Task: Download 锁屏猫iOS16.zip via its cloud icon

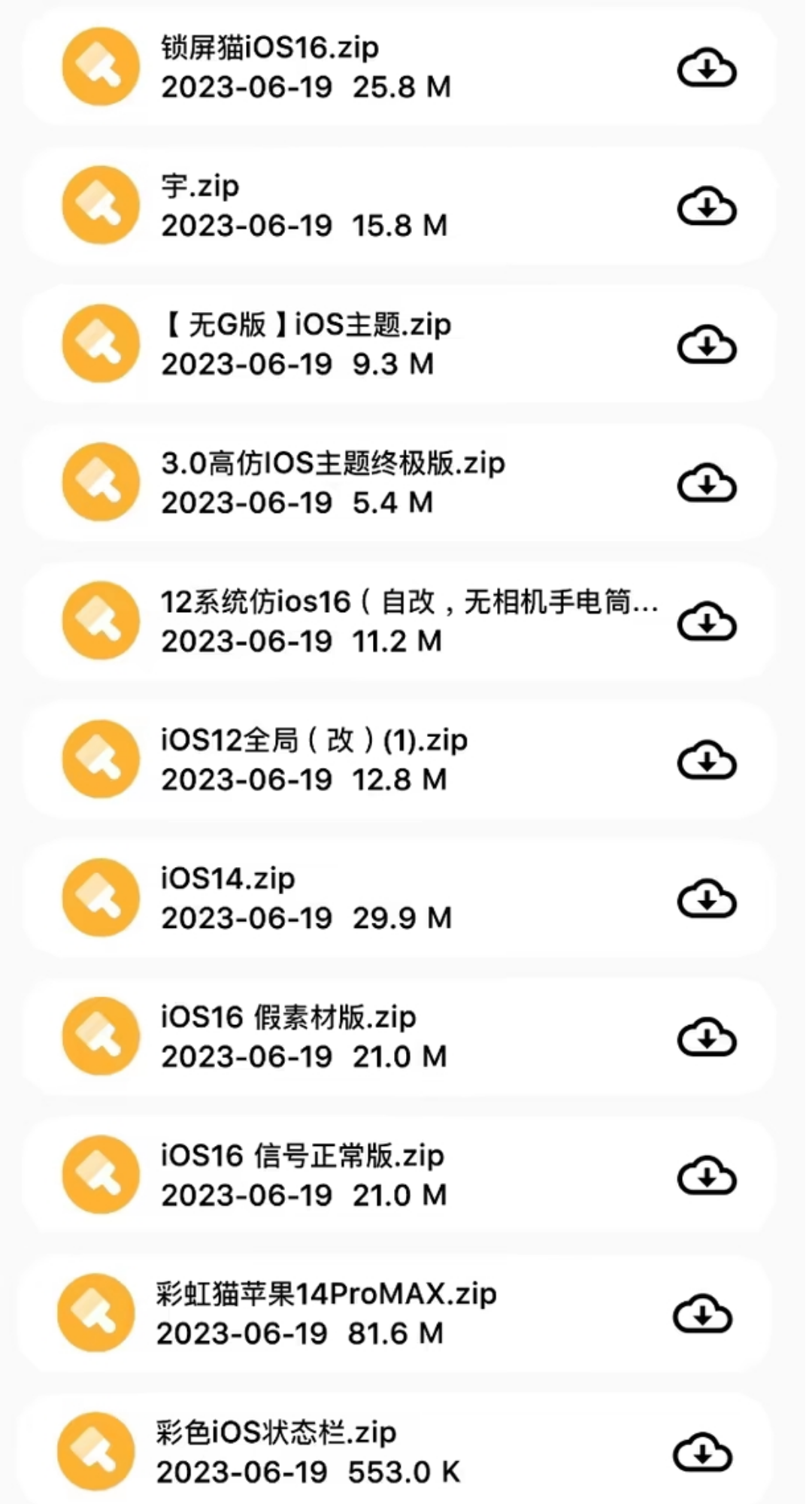Action: pos(707,66)
